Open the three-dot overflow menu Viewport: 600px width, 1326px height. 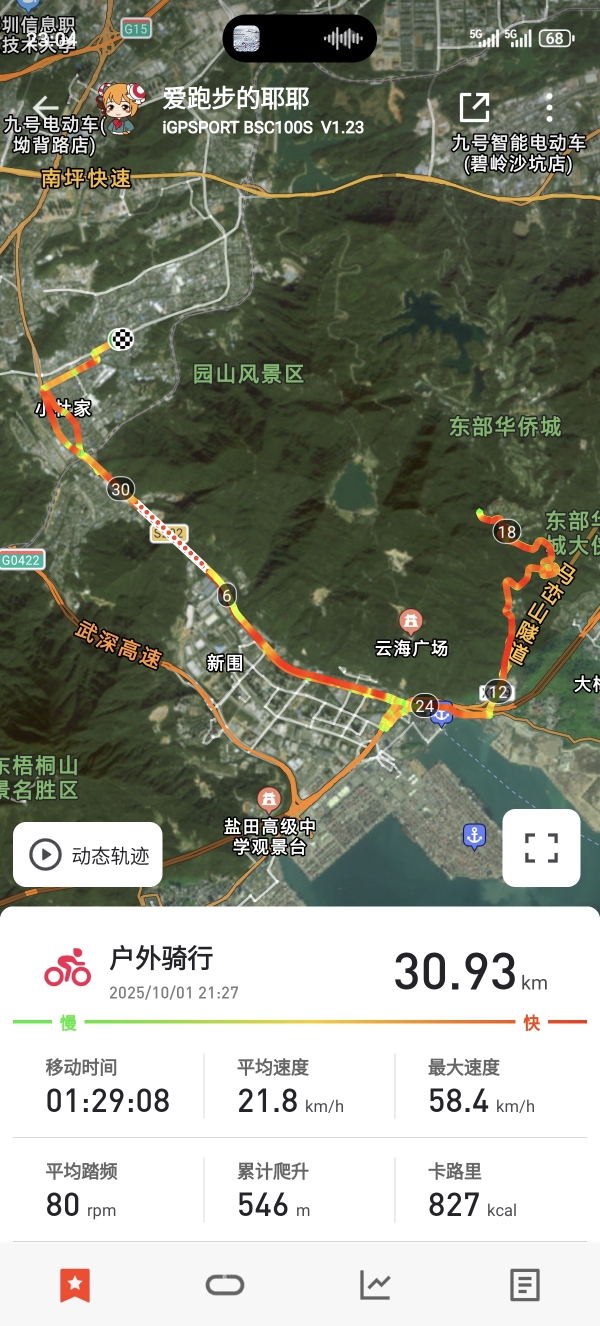click(x=549, y=108)
